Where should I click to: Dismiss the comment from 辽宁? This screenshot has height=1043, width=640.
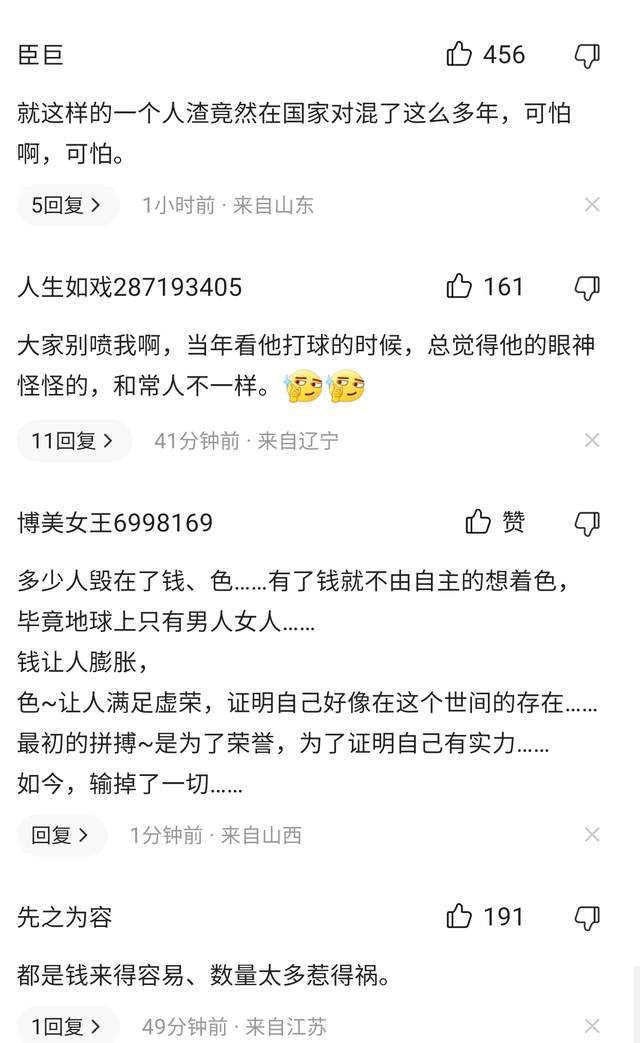click(592, 440)
